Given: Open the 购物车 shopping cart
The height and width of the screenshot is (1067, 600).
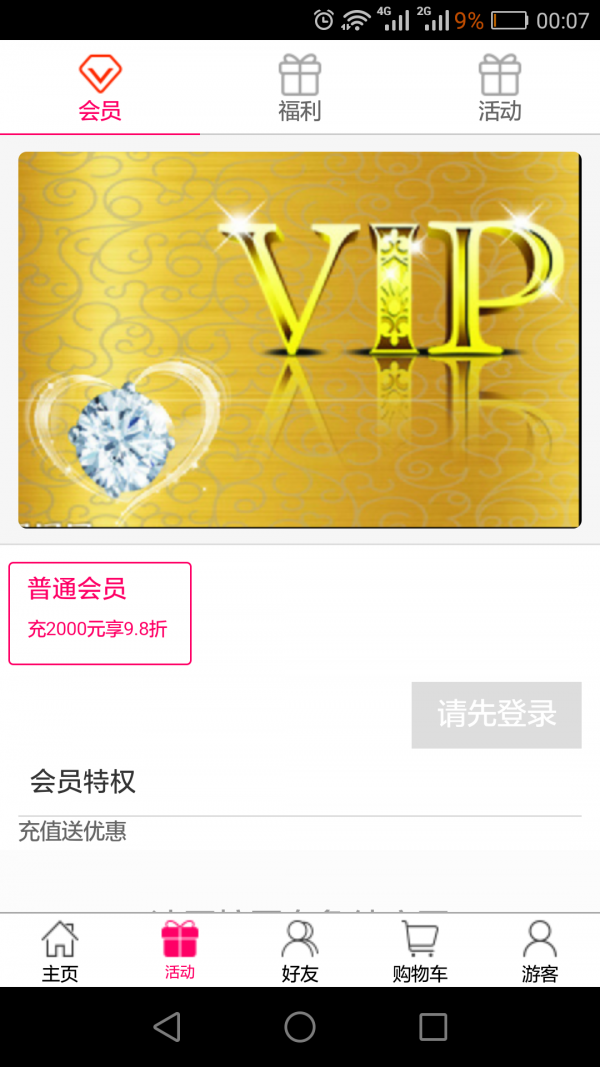Looking at the screenshot, I should coord(419,951).
